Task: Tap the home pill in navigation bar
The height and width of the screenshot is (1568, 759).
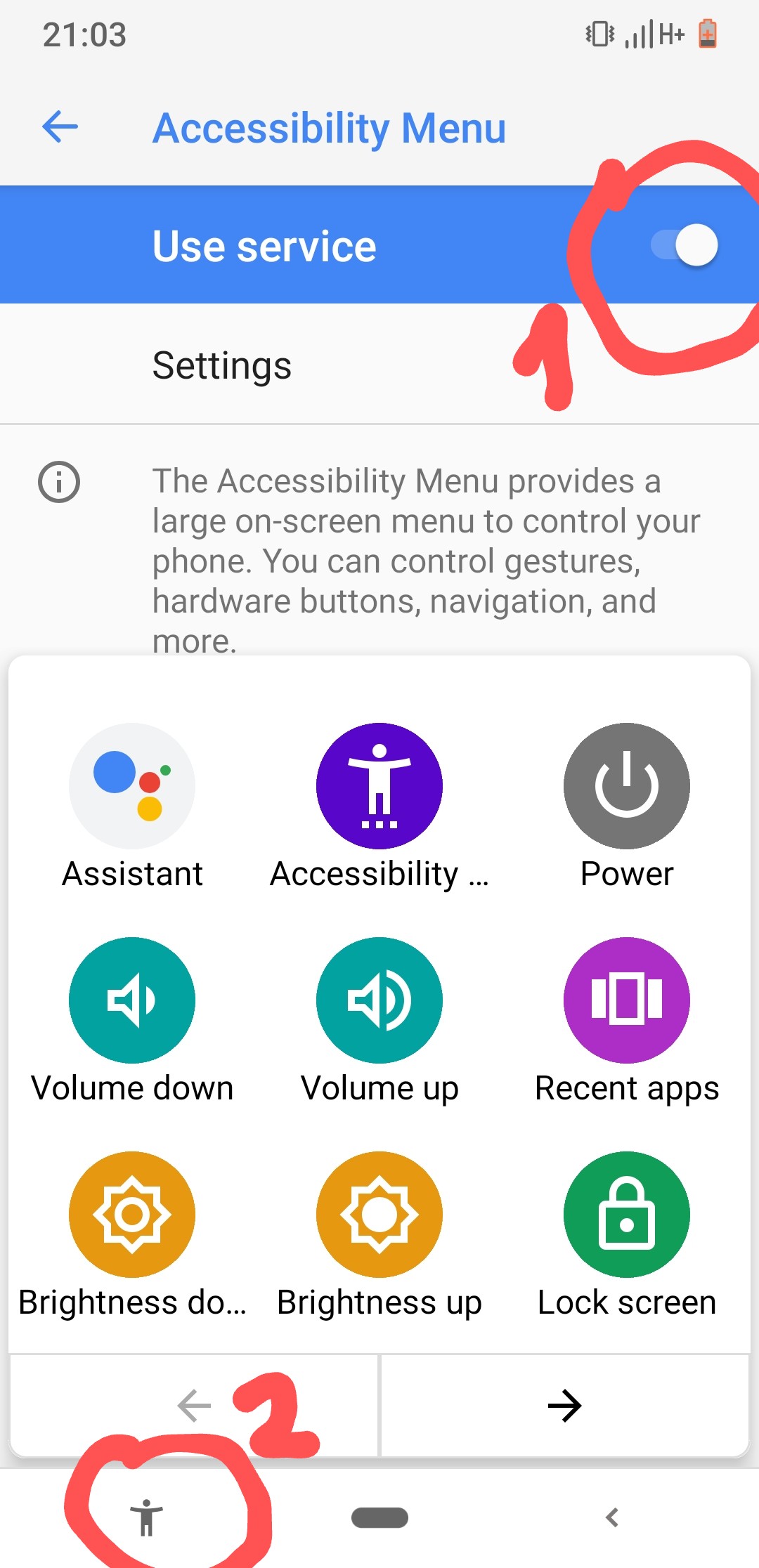Action: click(379, 1518)
